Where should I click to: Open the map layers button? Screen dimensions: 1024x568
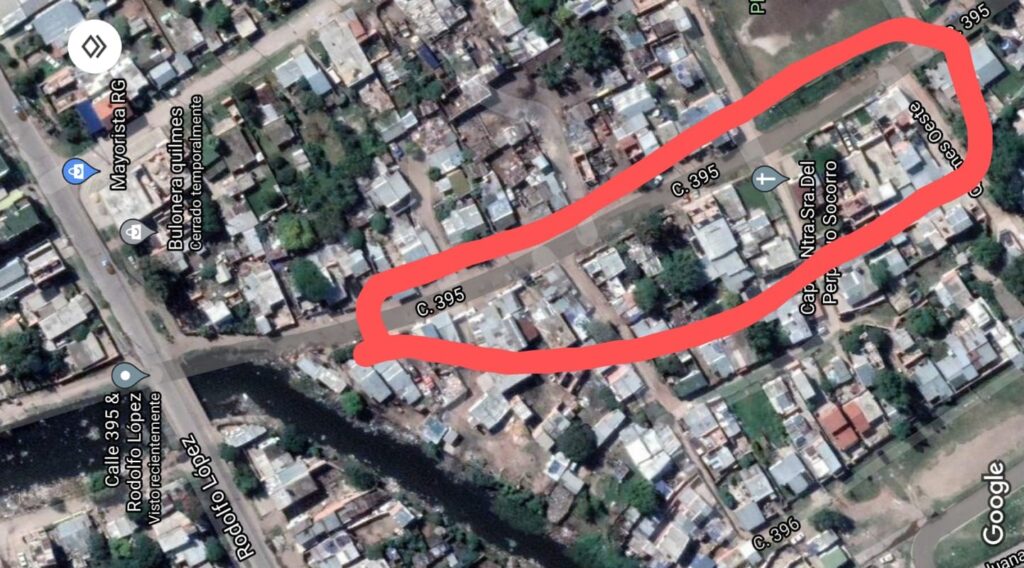point(95,47)
